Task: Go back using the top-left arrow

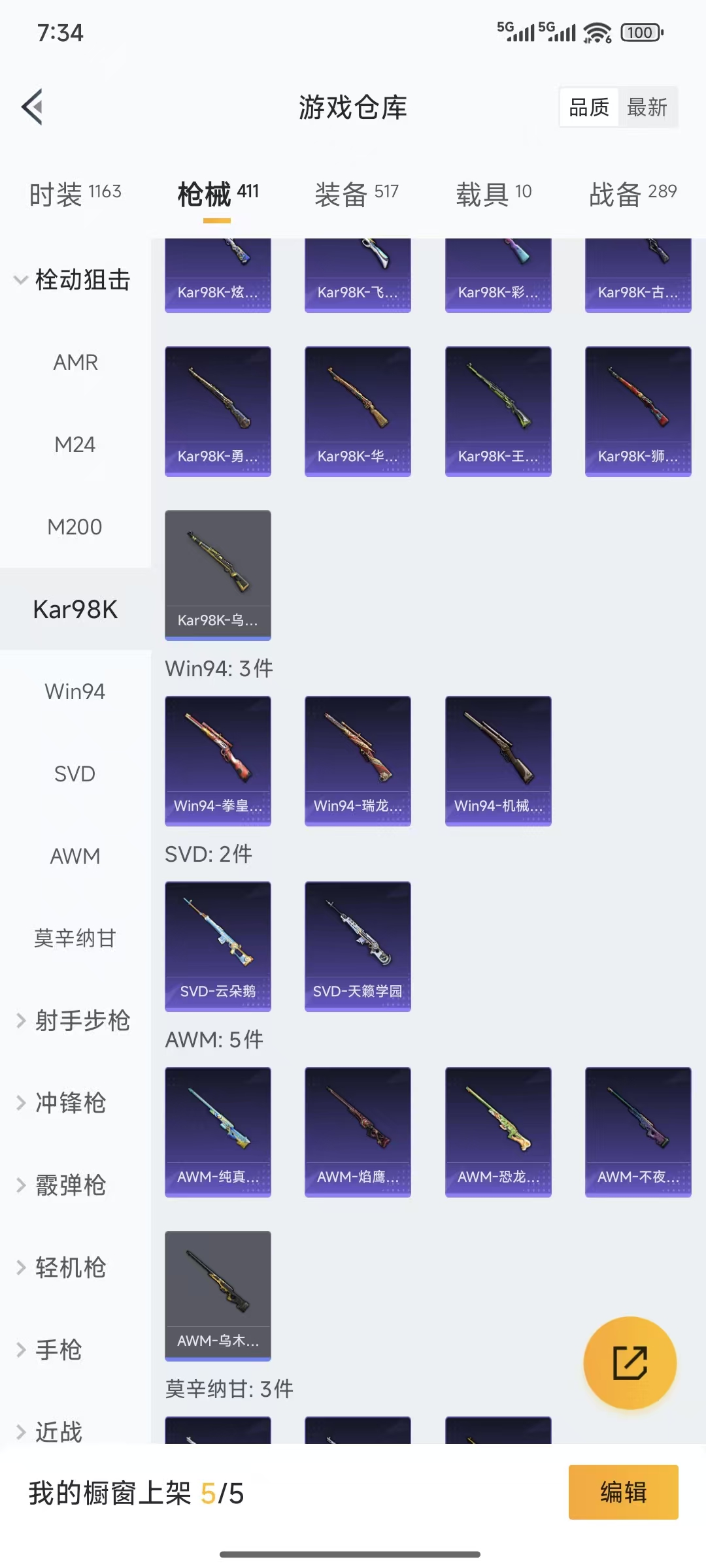Action: point(33,106)
